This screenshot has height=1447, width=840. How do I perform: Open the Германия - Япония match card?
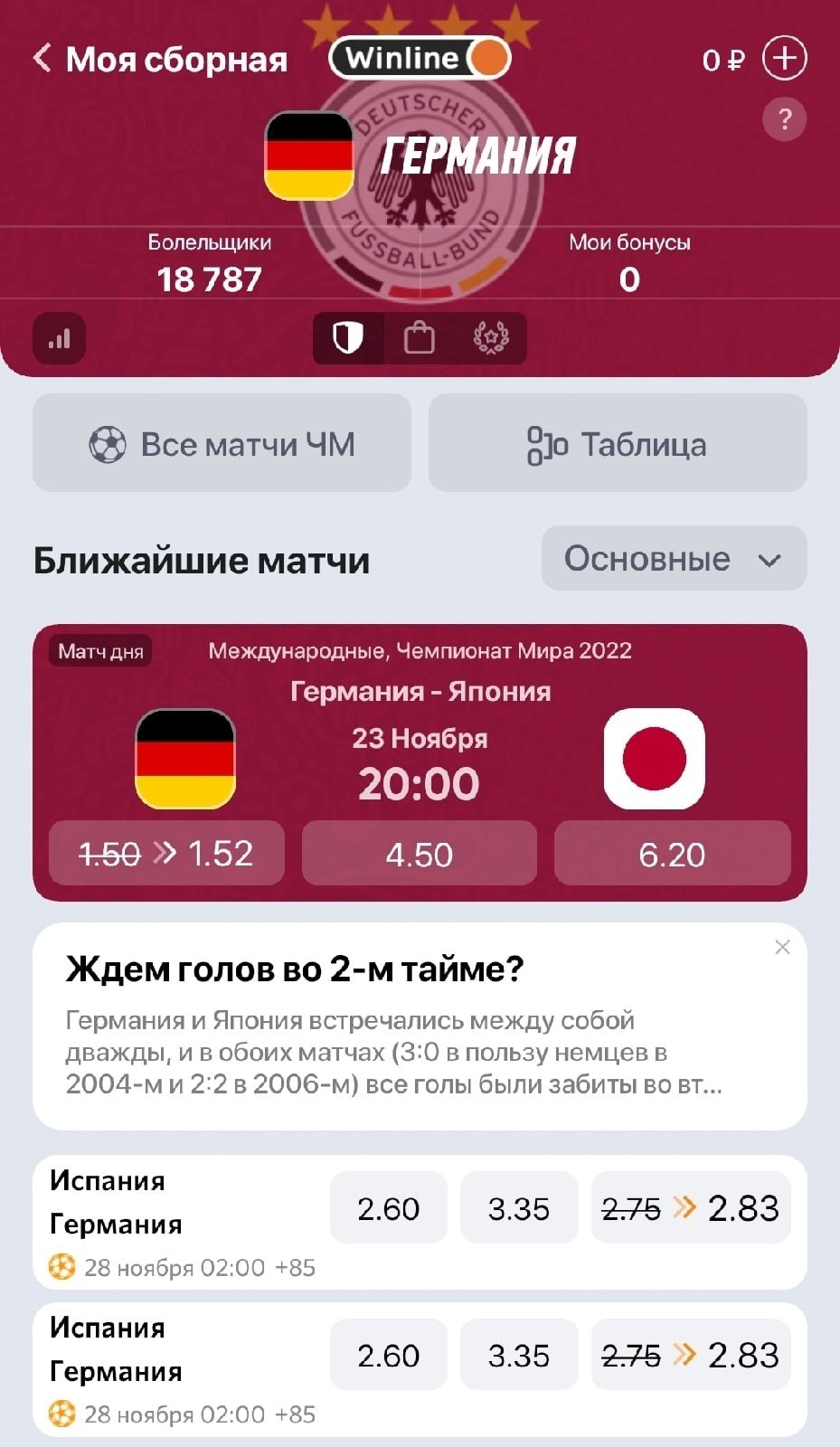click(x=420, y=723)
